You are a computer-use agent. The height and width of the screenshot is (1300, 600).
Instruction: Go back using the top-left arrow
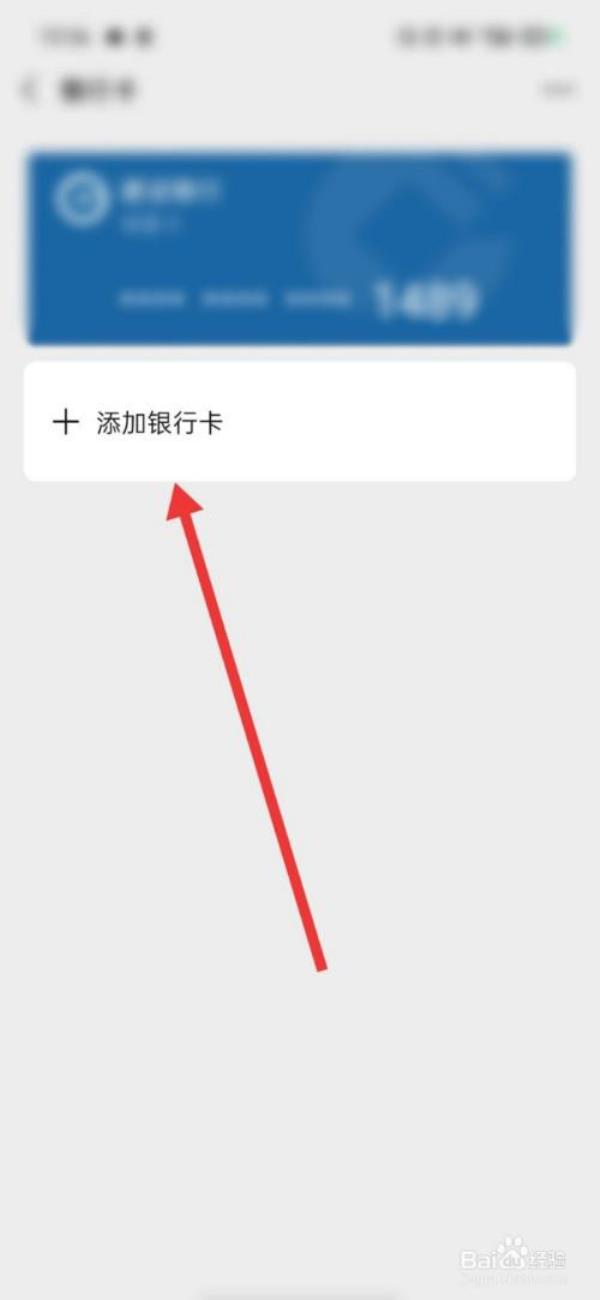(x=29, y=91)
